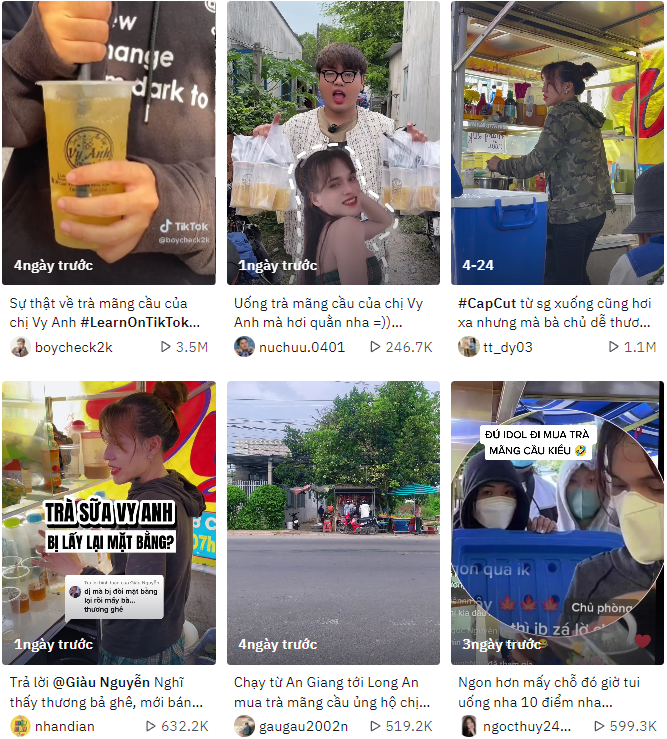Viewport: 667px width, 739px height.
Task: Go to nuchuu.0401's profile
Action: 301,347
